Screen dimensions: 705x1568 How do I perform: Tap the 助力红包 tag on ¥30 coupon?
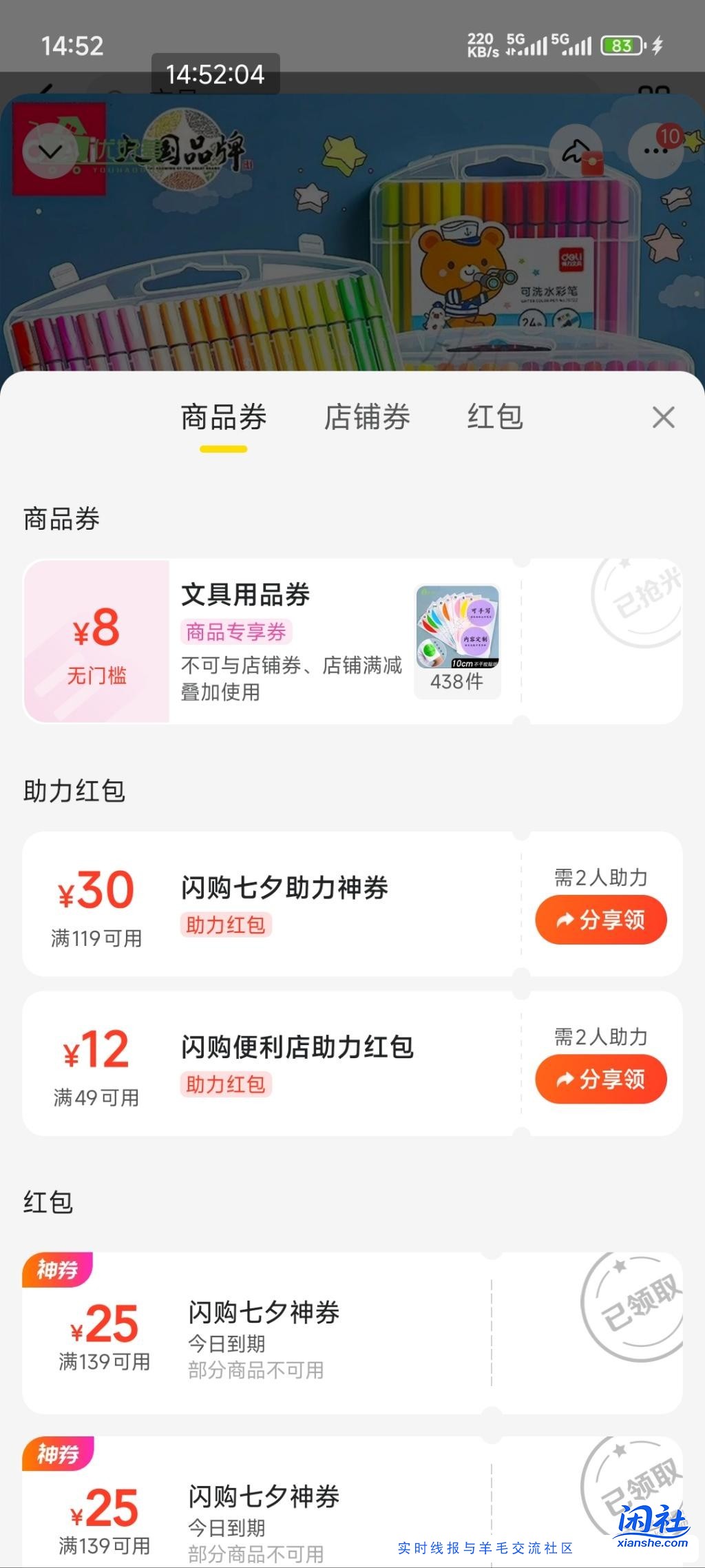pyautogui.click(x=225, y=925)
